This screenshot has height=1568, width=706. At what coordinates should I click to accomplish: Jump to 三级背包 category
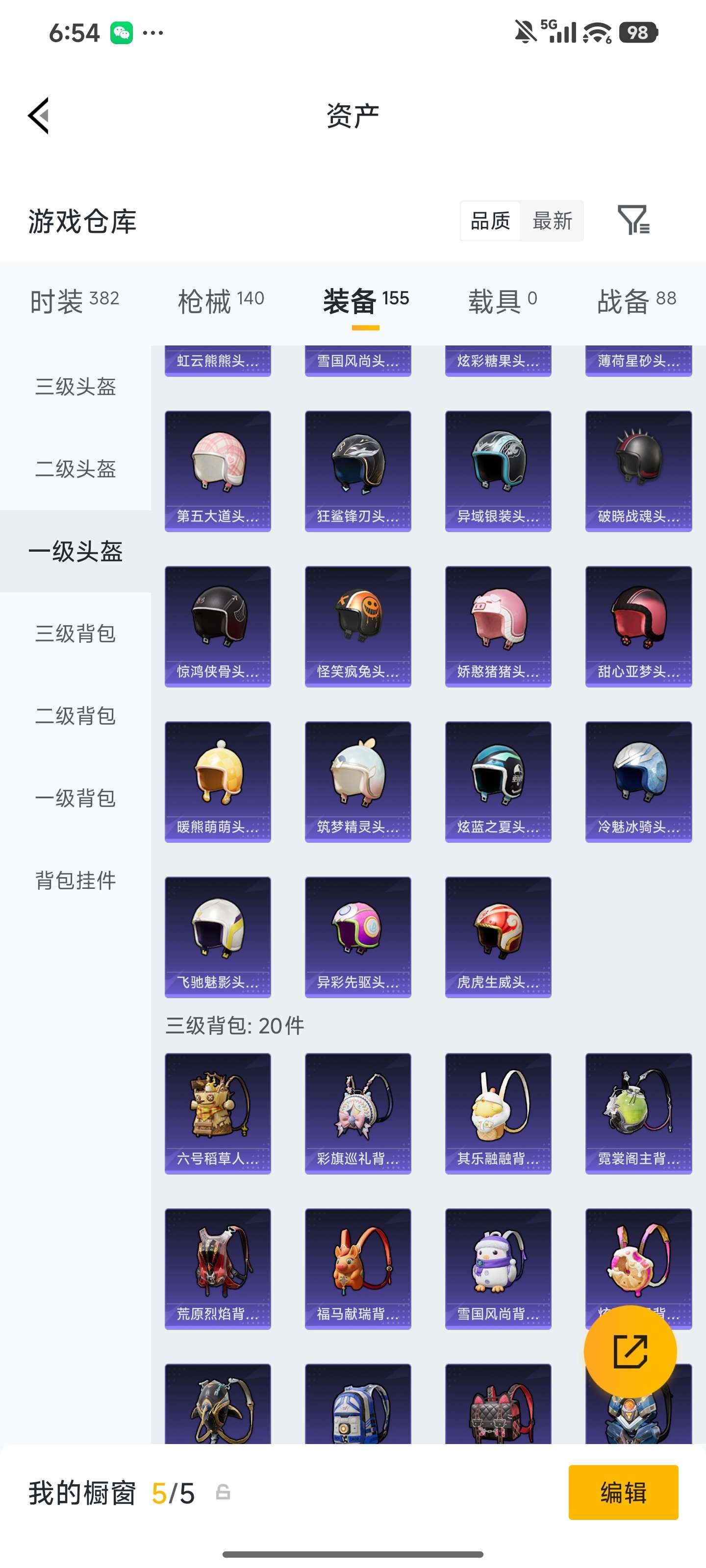click(76, 634)
